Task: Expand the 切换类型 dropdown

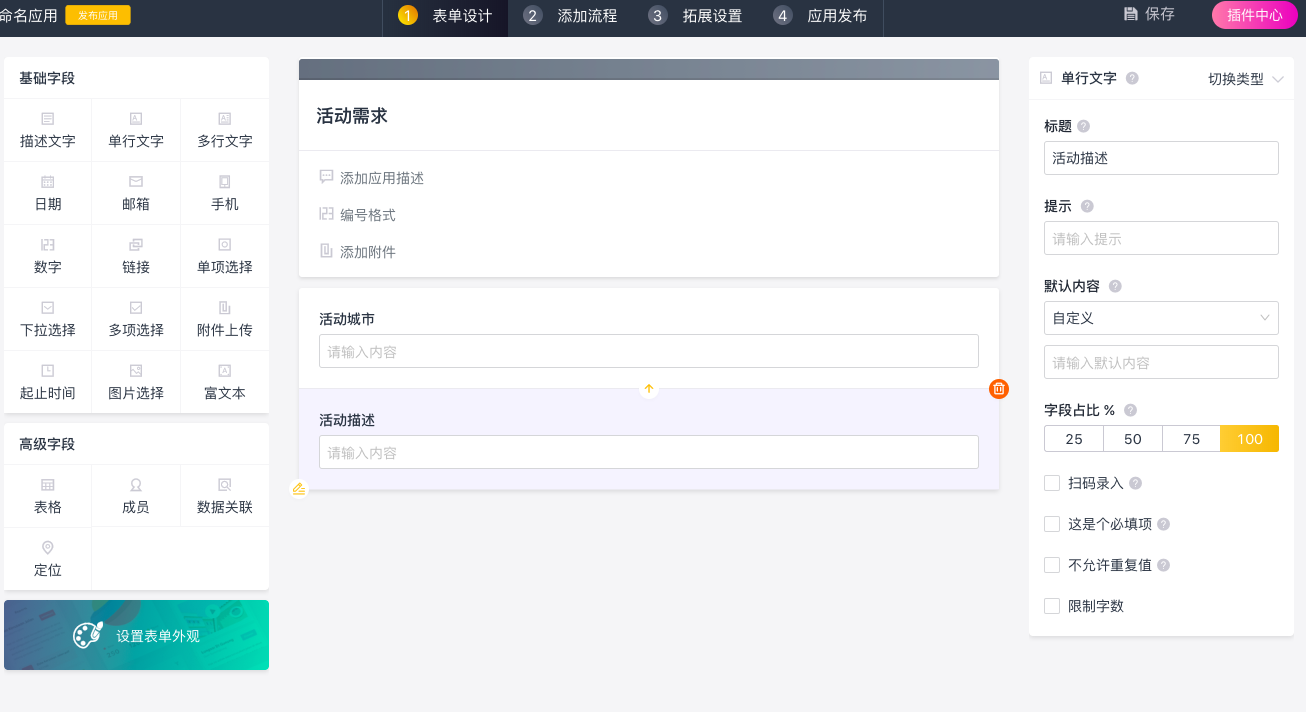Action: pyautogui.click(x=1245, y=79)
